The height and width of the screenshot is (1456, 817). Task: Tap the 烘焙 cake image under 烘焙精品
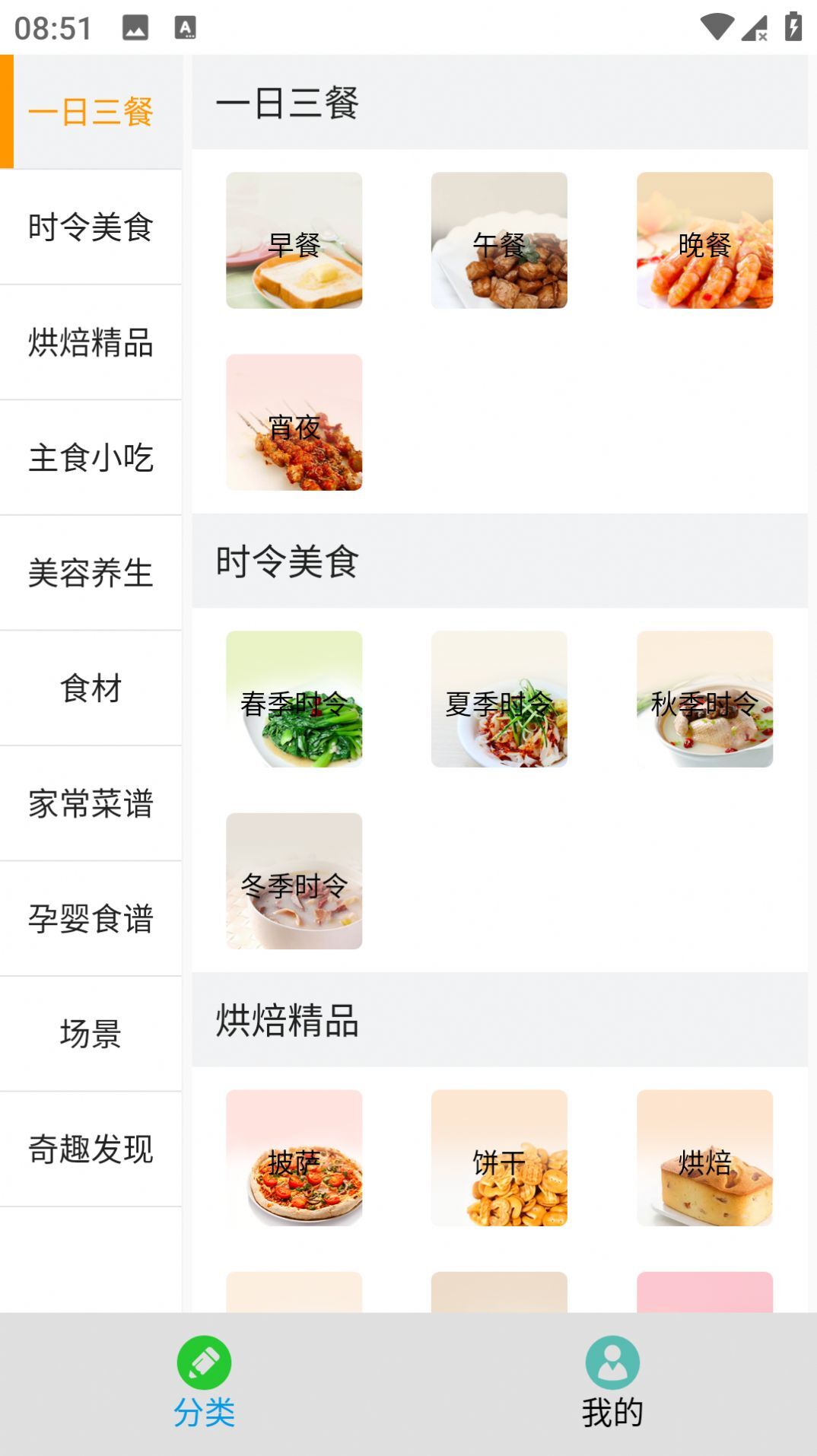click(x=704, y=1158)
